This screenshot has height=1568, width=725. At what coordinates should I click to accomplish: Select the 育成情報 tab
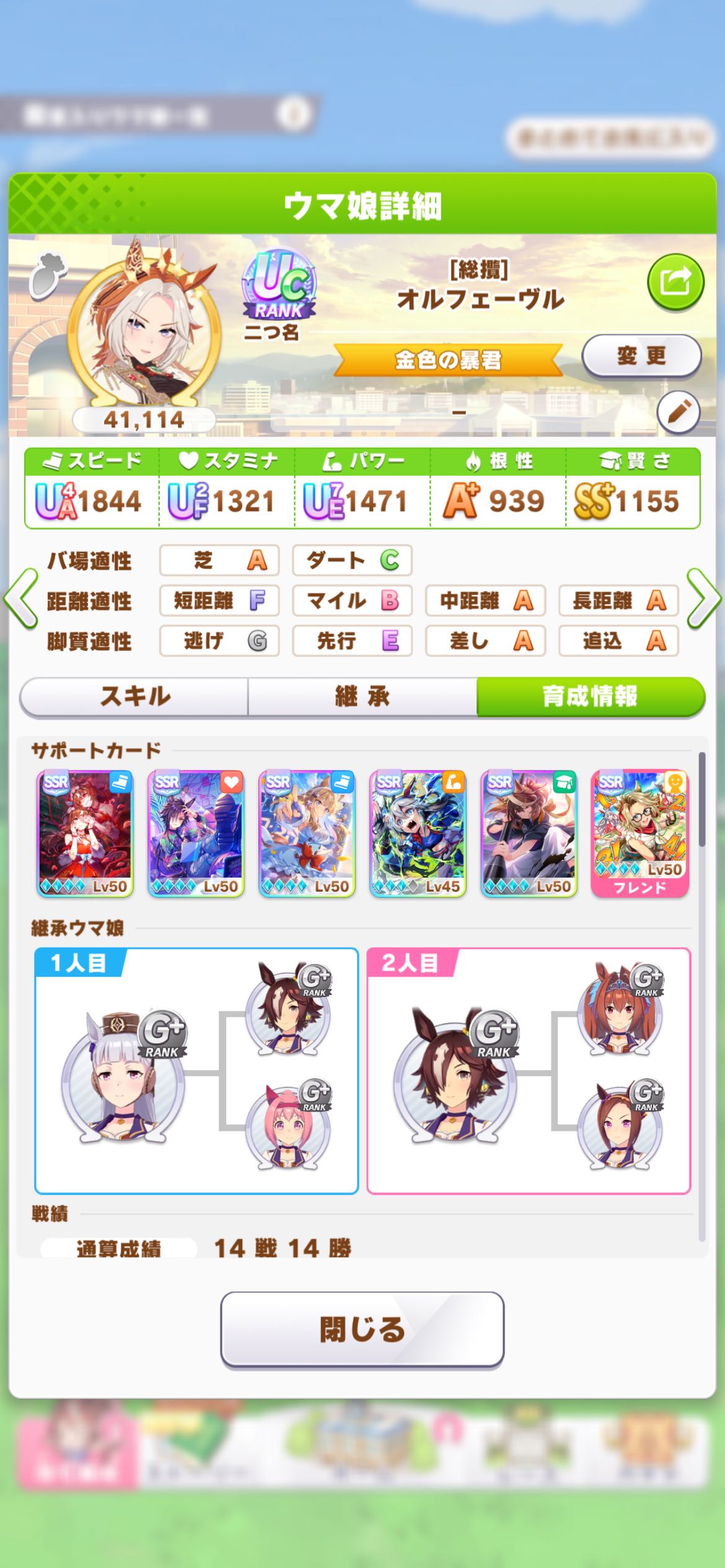[x=591, y=696]
